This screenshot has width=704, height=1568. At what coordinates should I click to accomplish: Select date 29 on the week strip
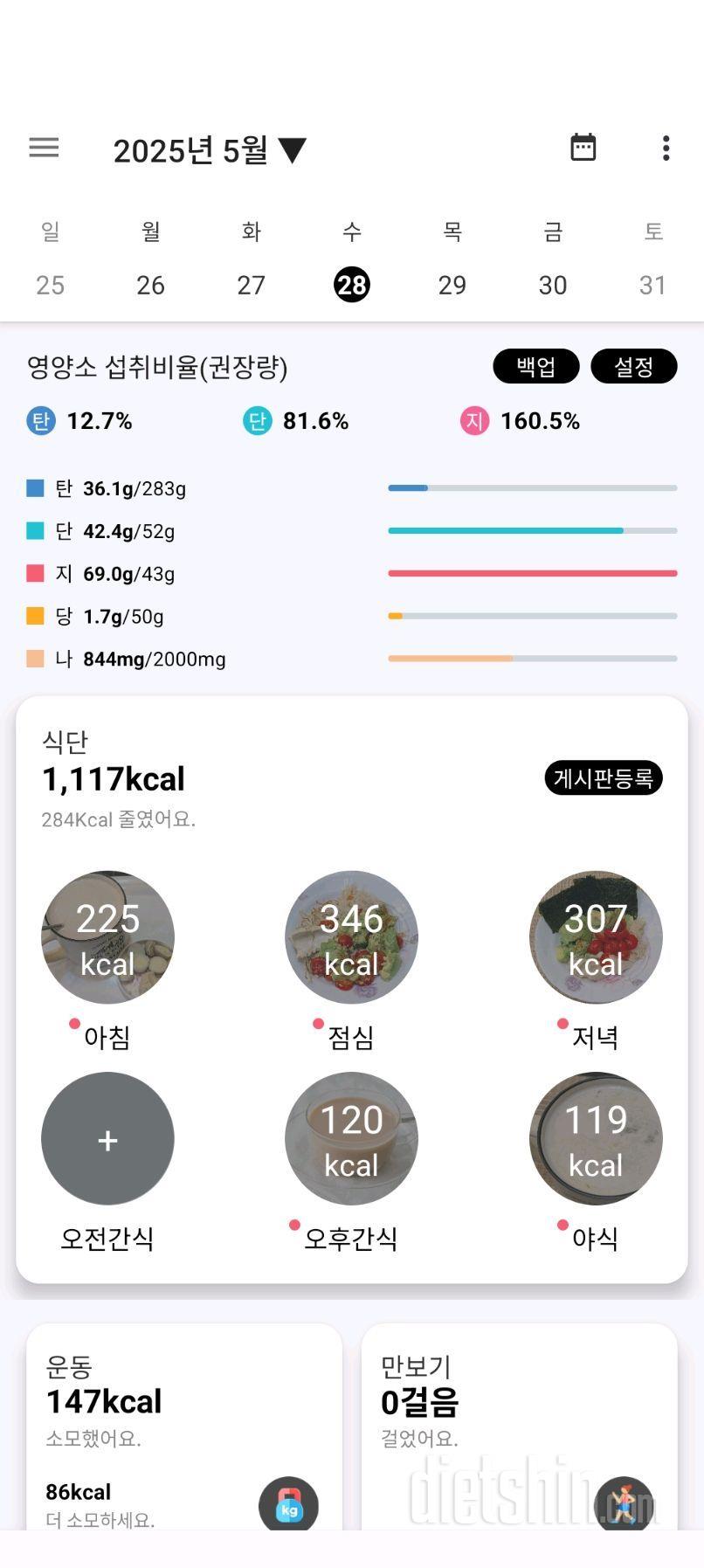pos(452,285)
